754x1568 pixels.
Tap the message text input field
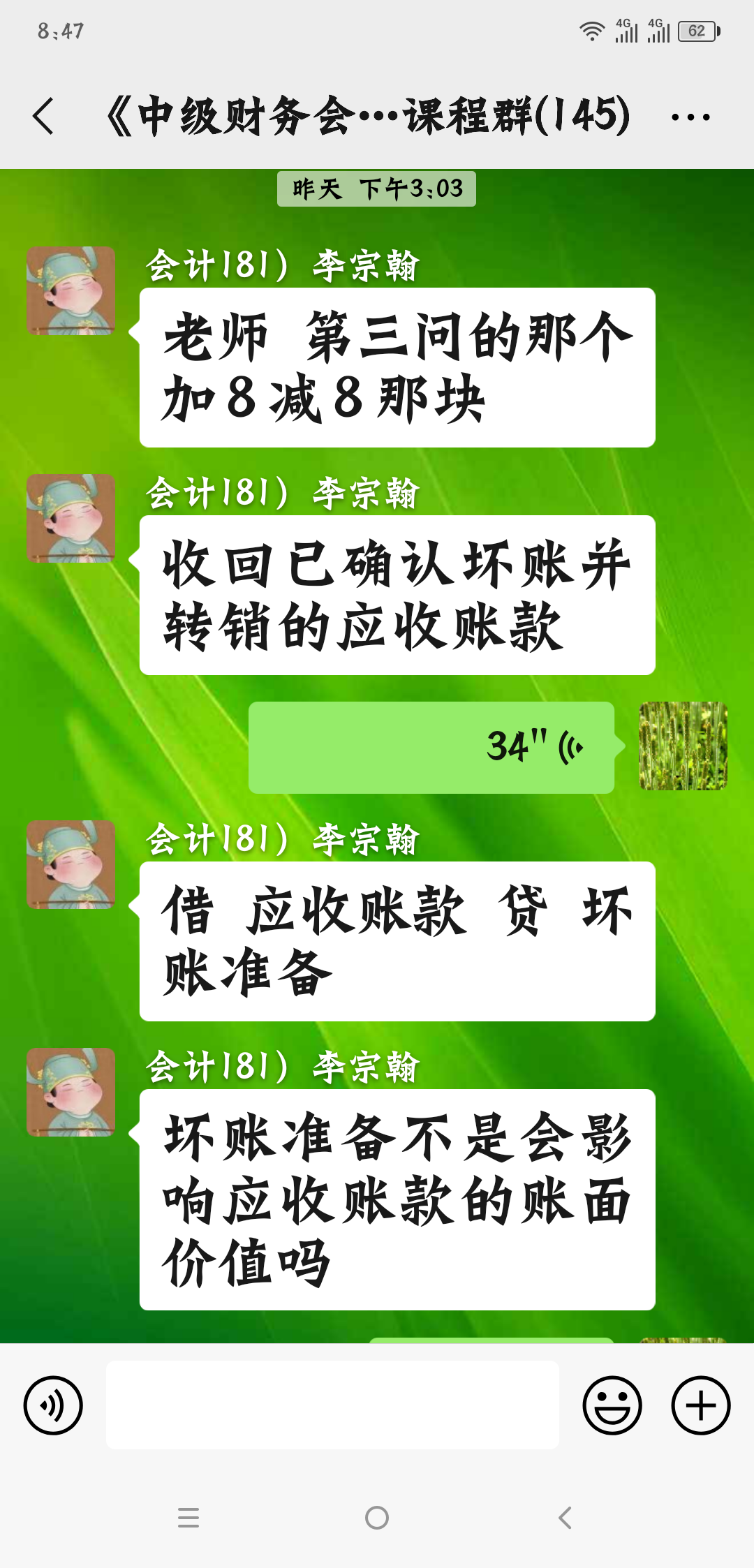tap(332, 1405)
